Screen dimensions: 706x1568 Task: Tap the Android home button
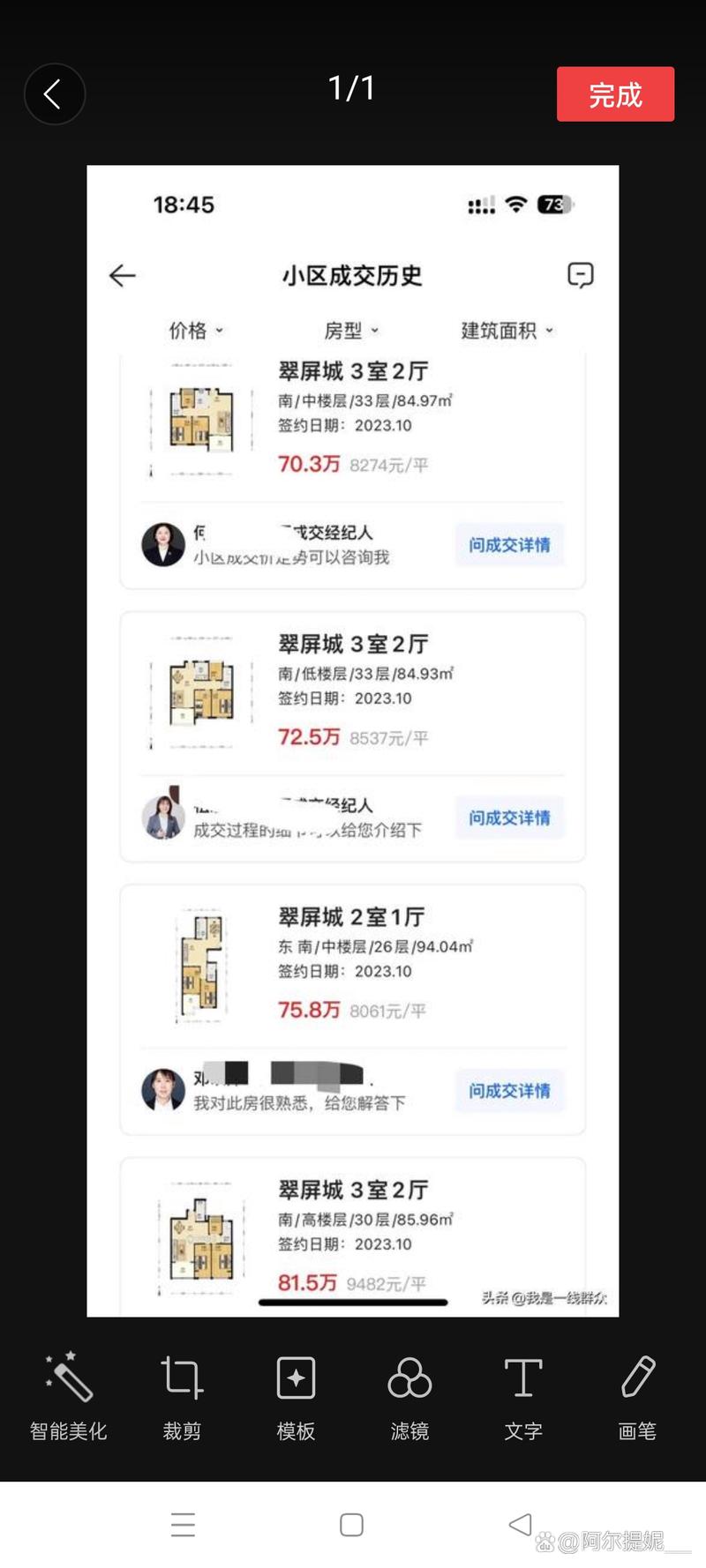(352, 1524)
